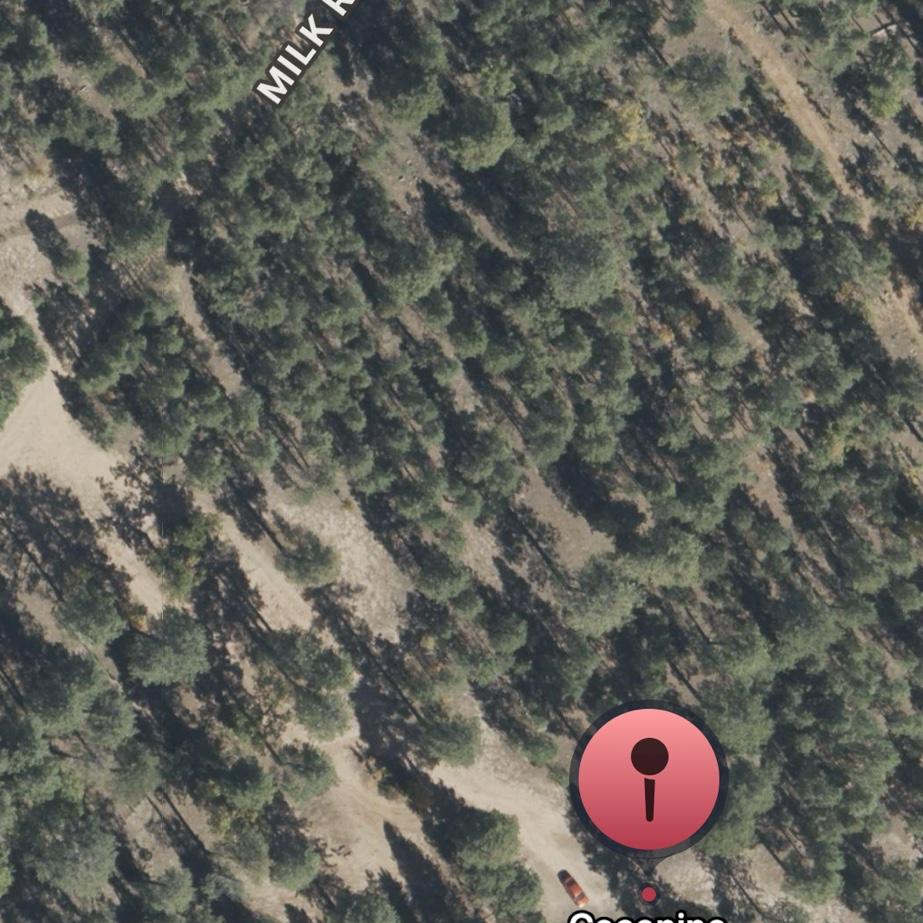923x923 pixels.
Task: Select the red map pin marker
Action: (648, 780)
